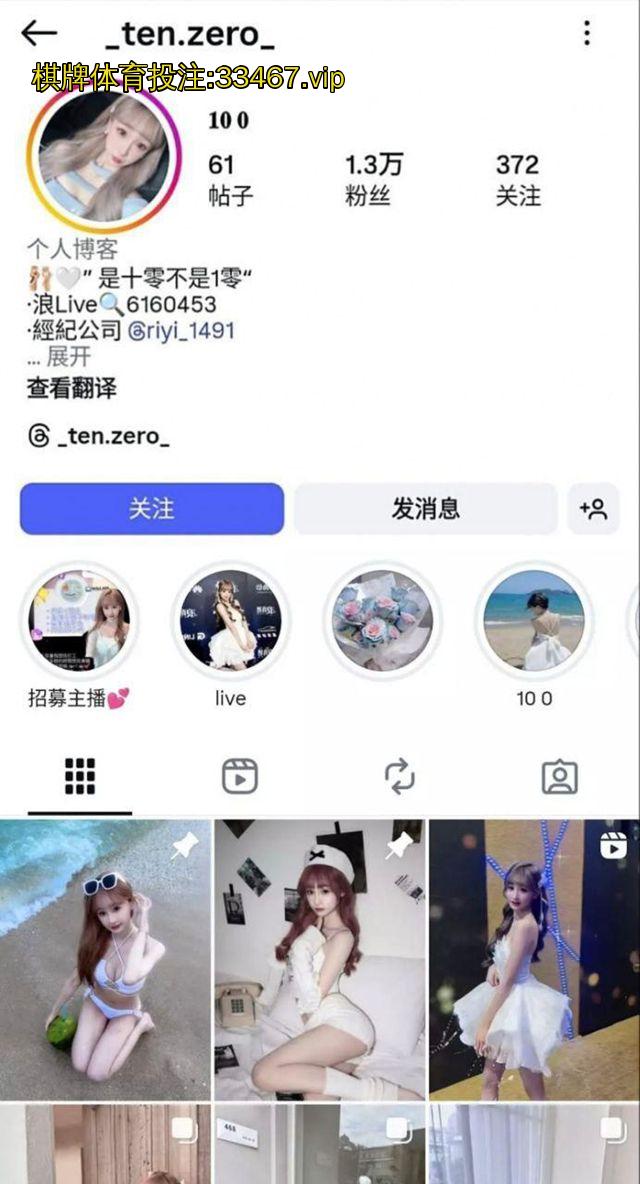Image resolution: width=640 pixels, height=1184 pixels.
Task: Open the live highlight
Action: click(x=230, y=620)
